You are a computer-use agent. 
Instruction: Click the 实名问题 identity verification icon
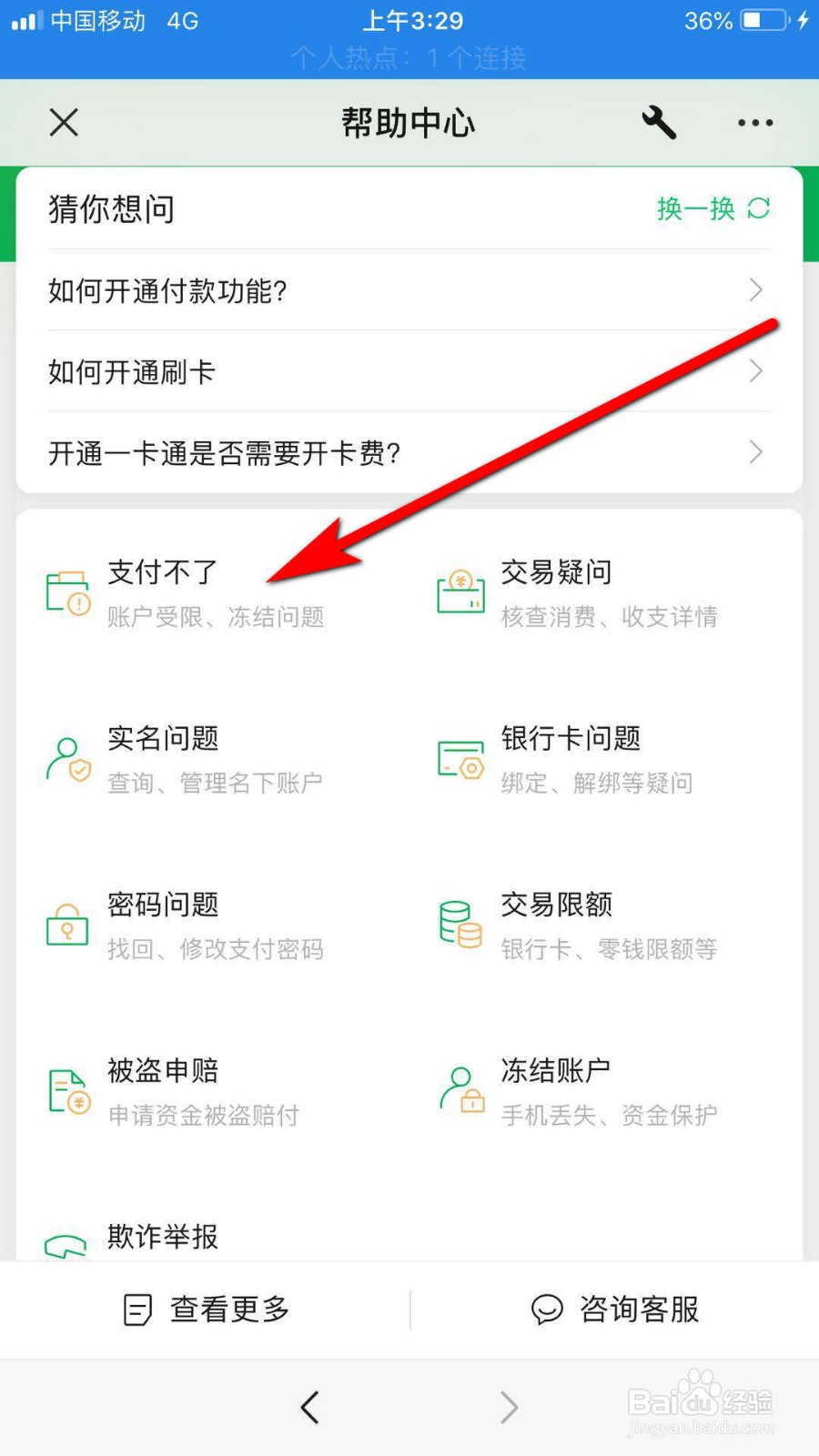click(66, 758)
